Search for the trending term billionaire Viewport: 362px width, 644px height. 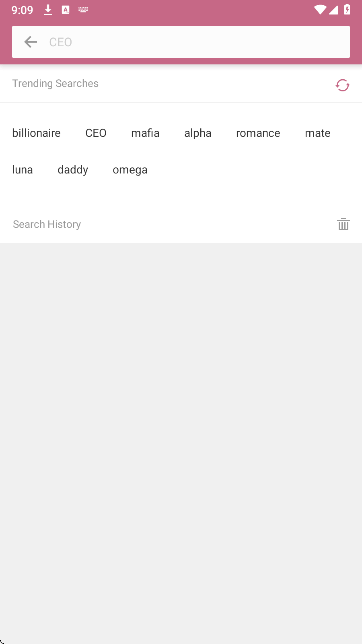tap(36, 133)
